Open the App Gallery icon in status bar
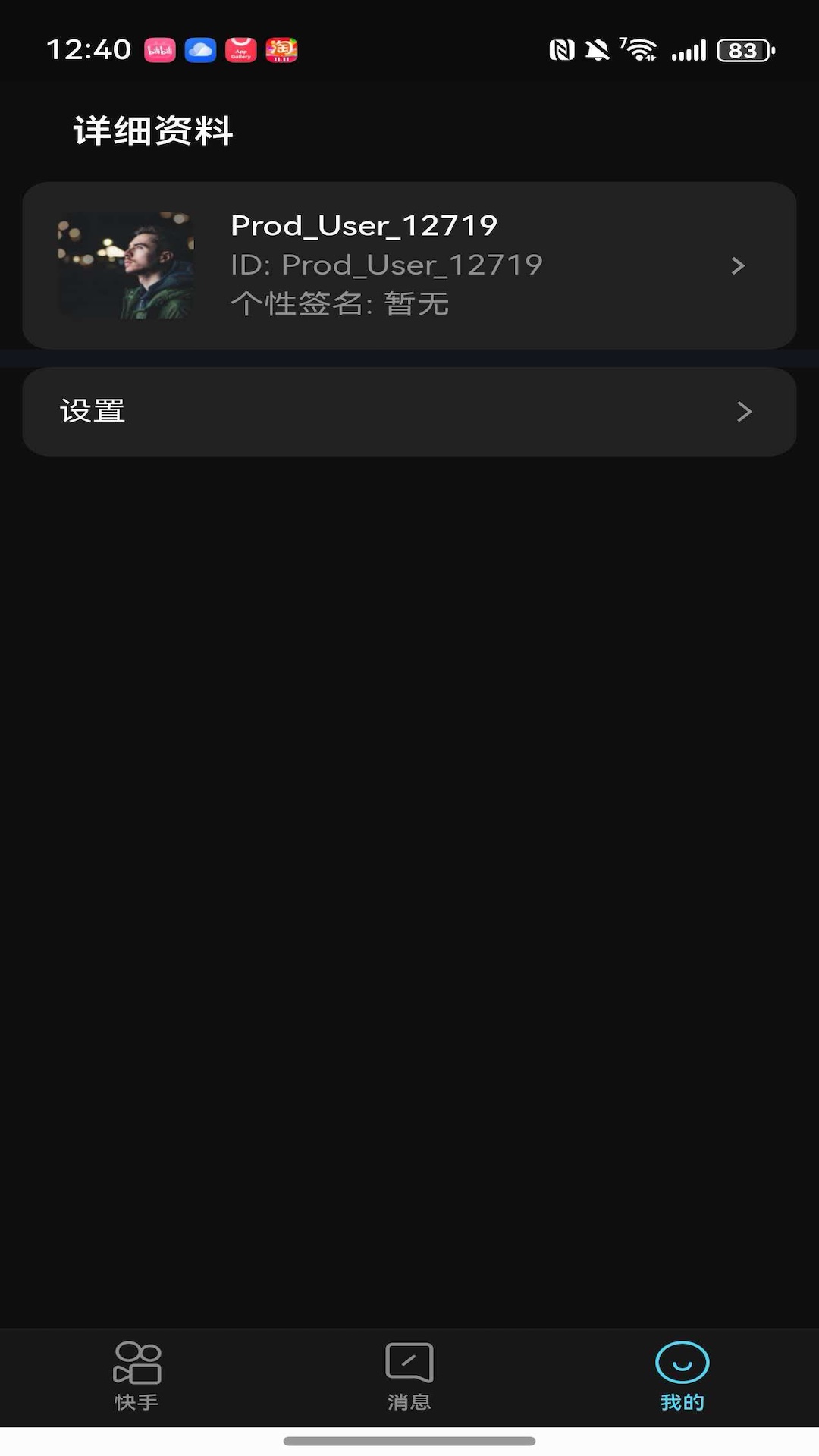Viewport: 819px width, 1456px height. point(241,51)
